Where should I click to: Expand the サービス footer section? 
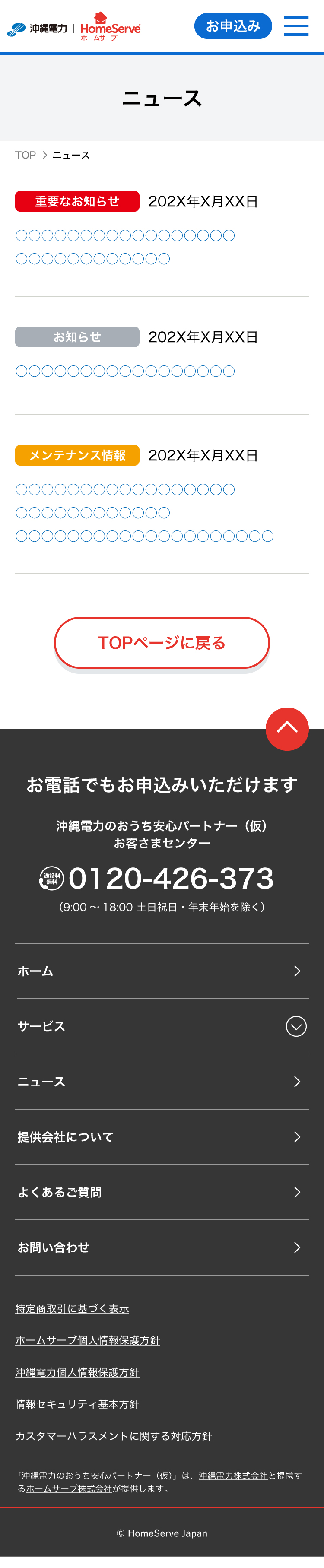296,1026
